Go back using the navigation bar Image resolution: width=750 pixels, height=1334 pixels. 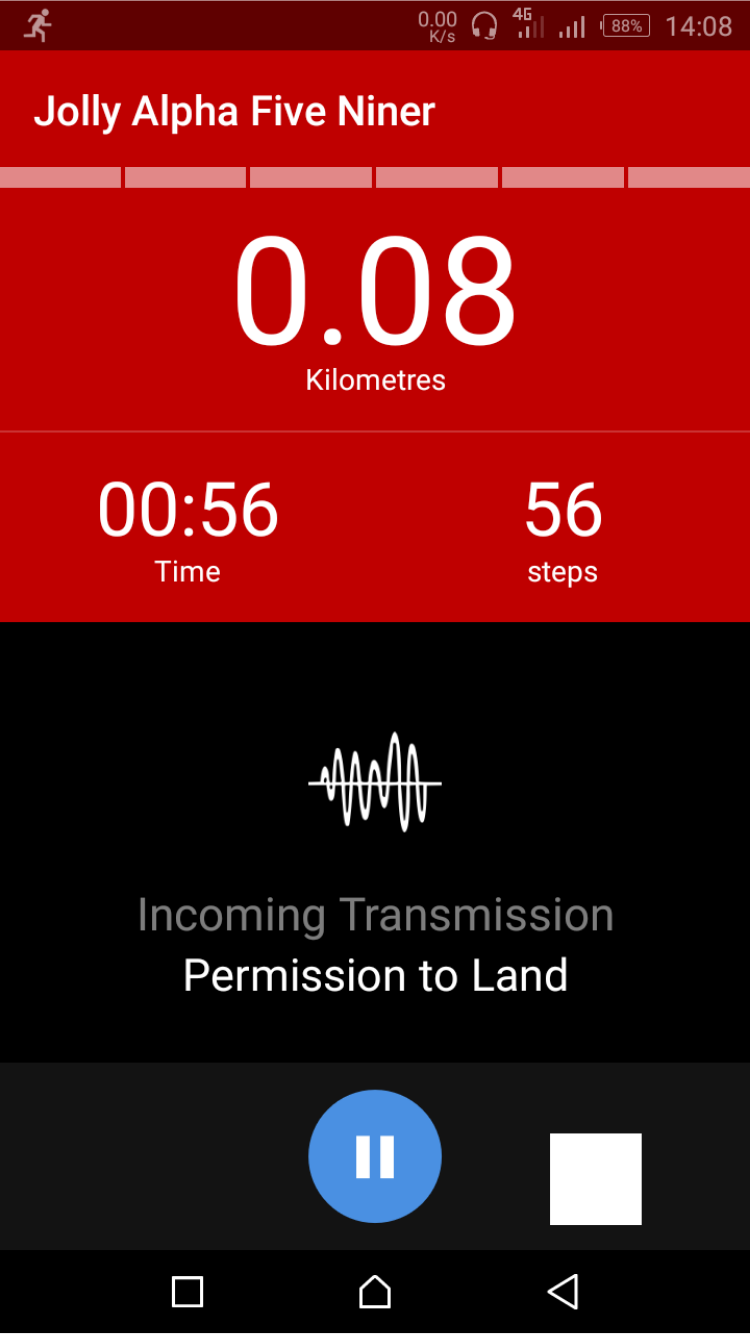point(563,1291)
